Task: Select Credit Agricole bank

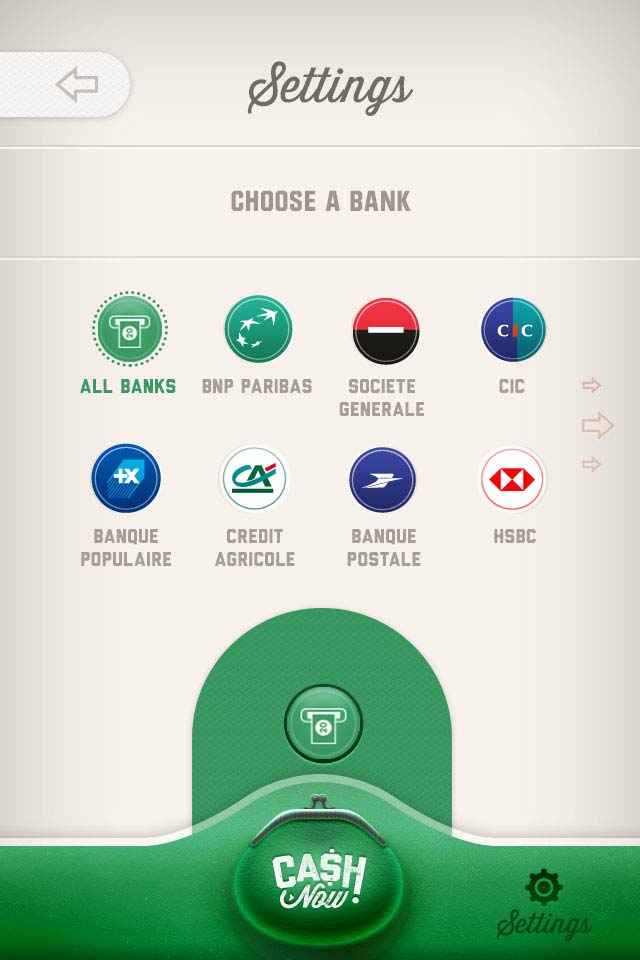Action: [254, 479]
